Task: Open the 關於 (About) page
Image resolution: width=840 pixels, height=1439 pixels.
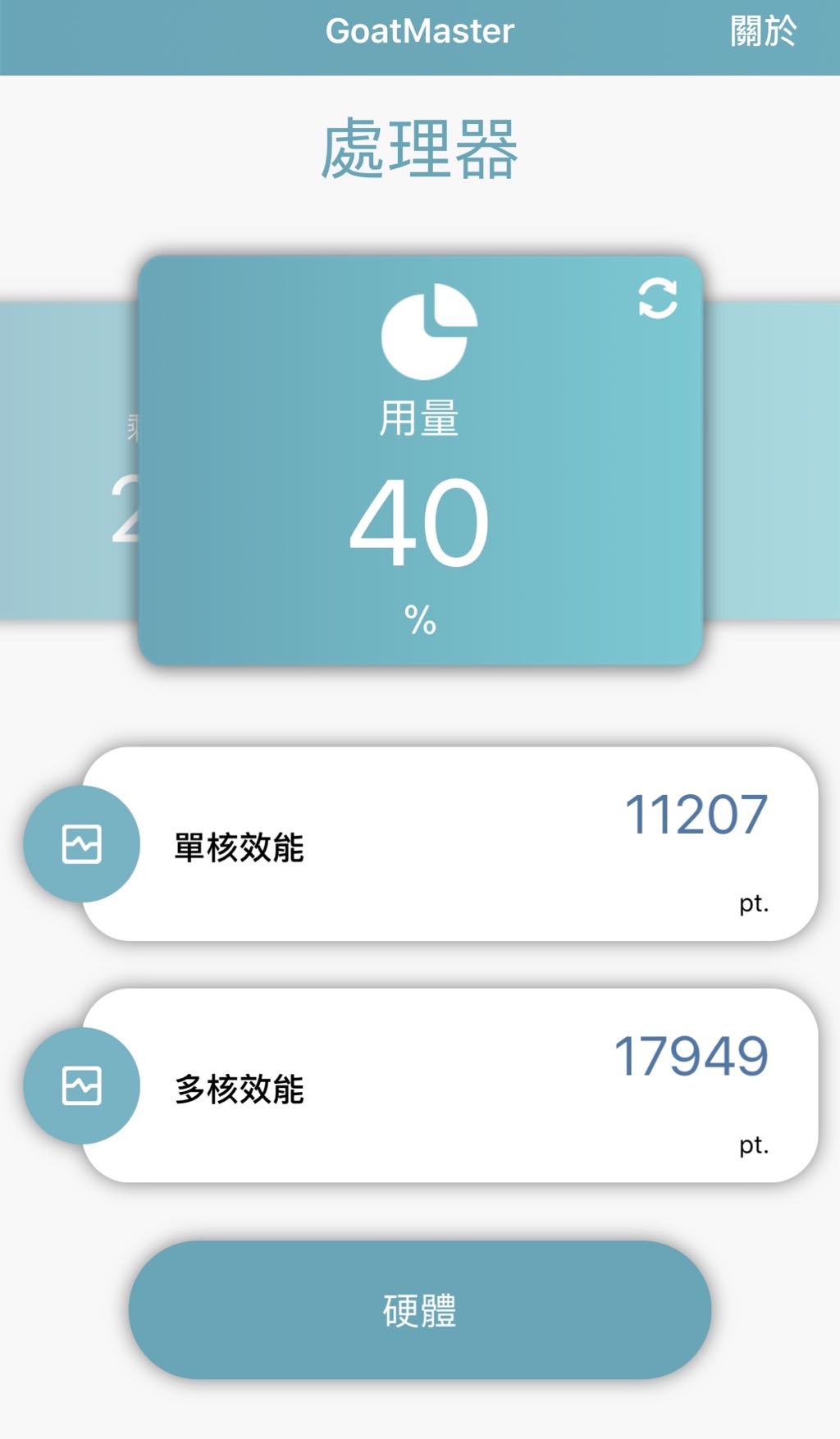Action: pyautogui.click(x=763, y=32)
